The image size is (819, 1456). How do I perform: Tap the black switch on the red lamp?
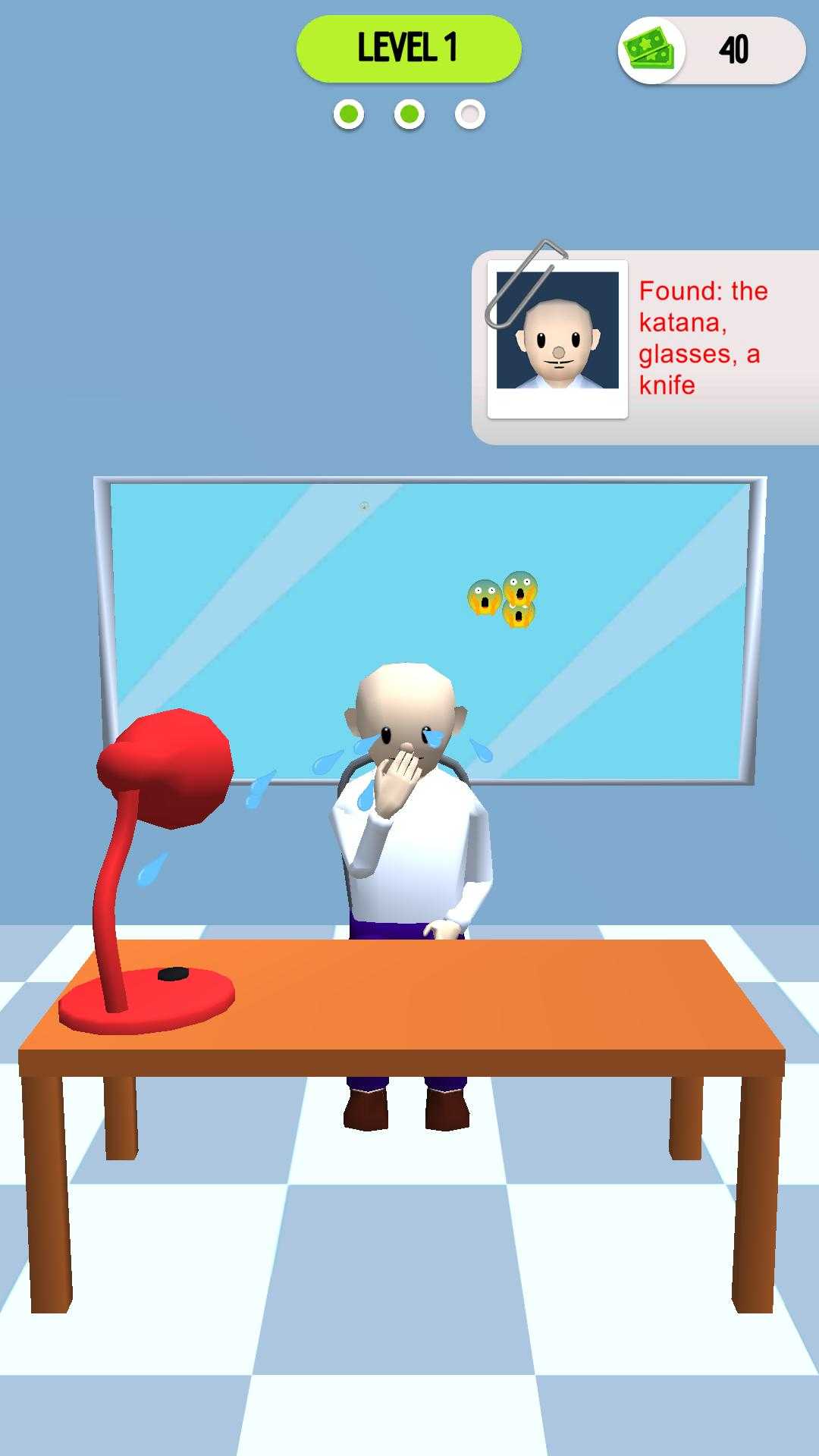[x=174, y=974]
